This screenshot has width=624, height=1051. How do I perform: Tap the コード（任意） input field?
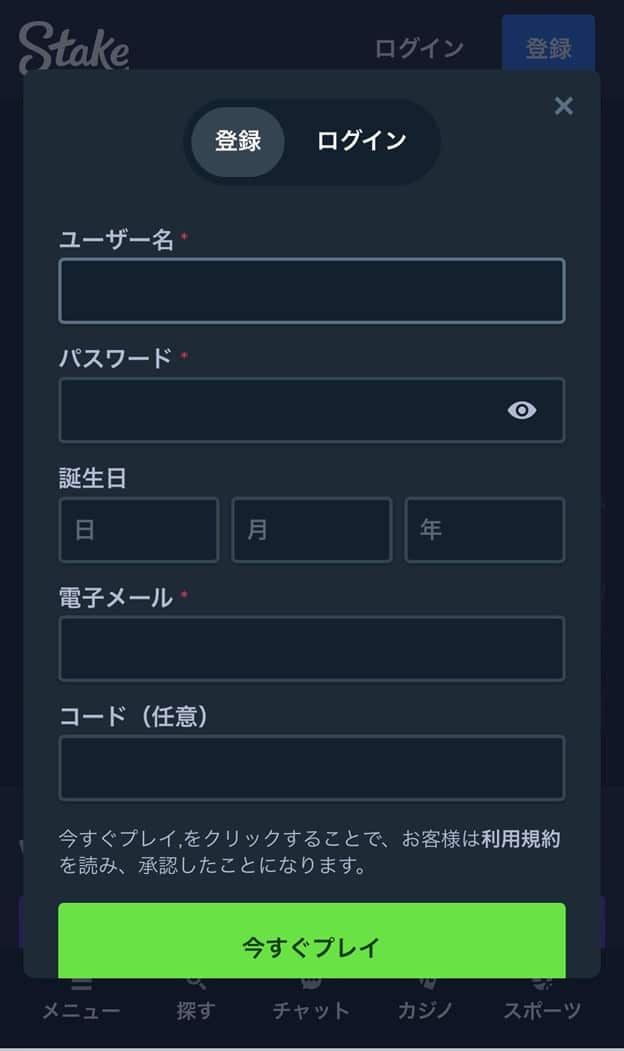point(311,768)
